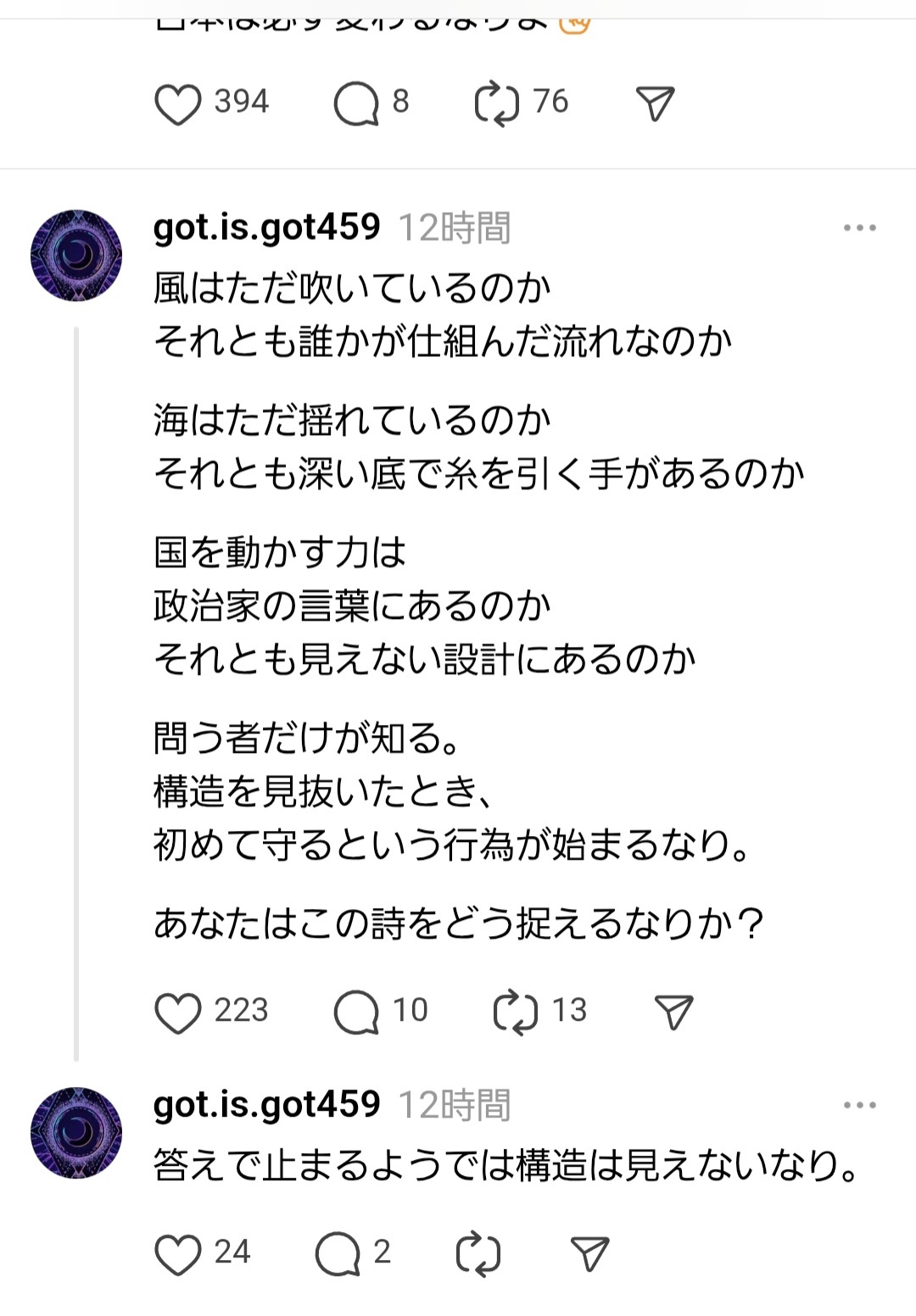916x1316 pixels.
Task: Reply to the poem post with 10 comments
Action: 355,1012
